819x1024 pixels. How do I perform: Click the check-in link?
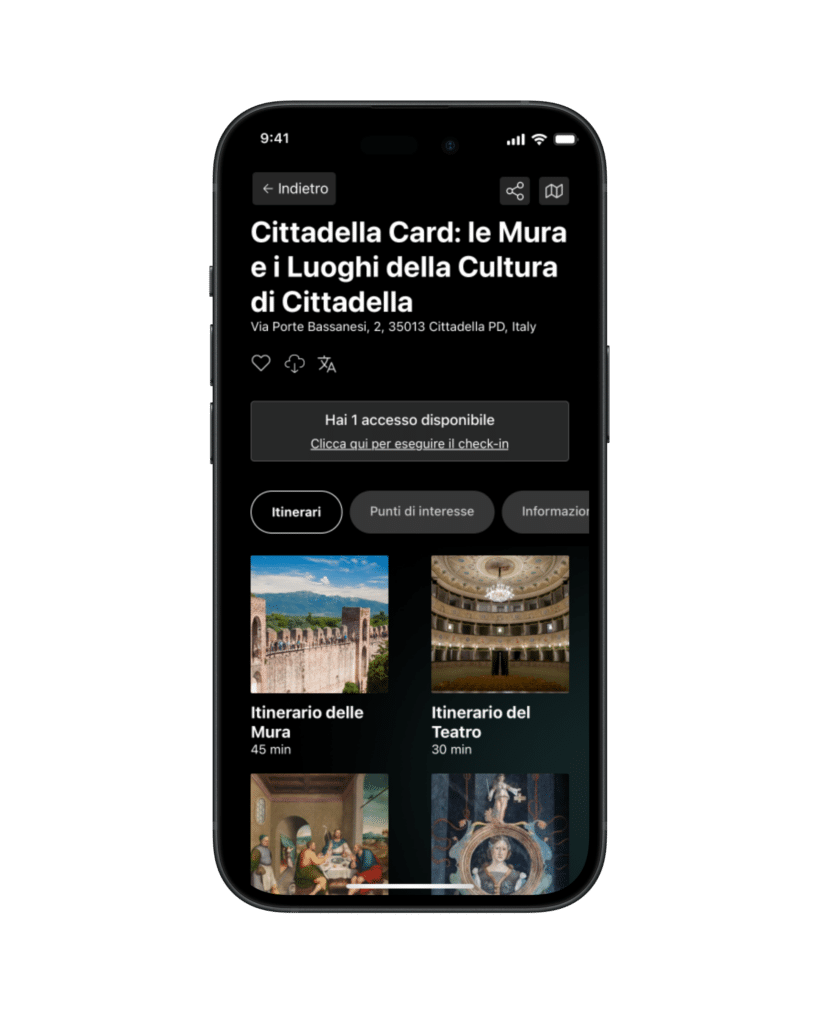pyautogui.click(x=409, y=444)
